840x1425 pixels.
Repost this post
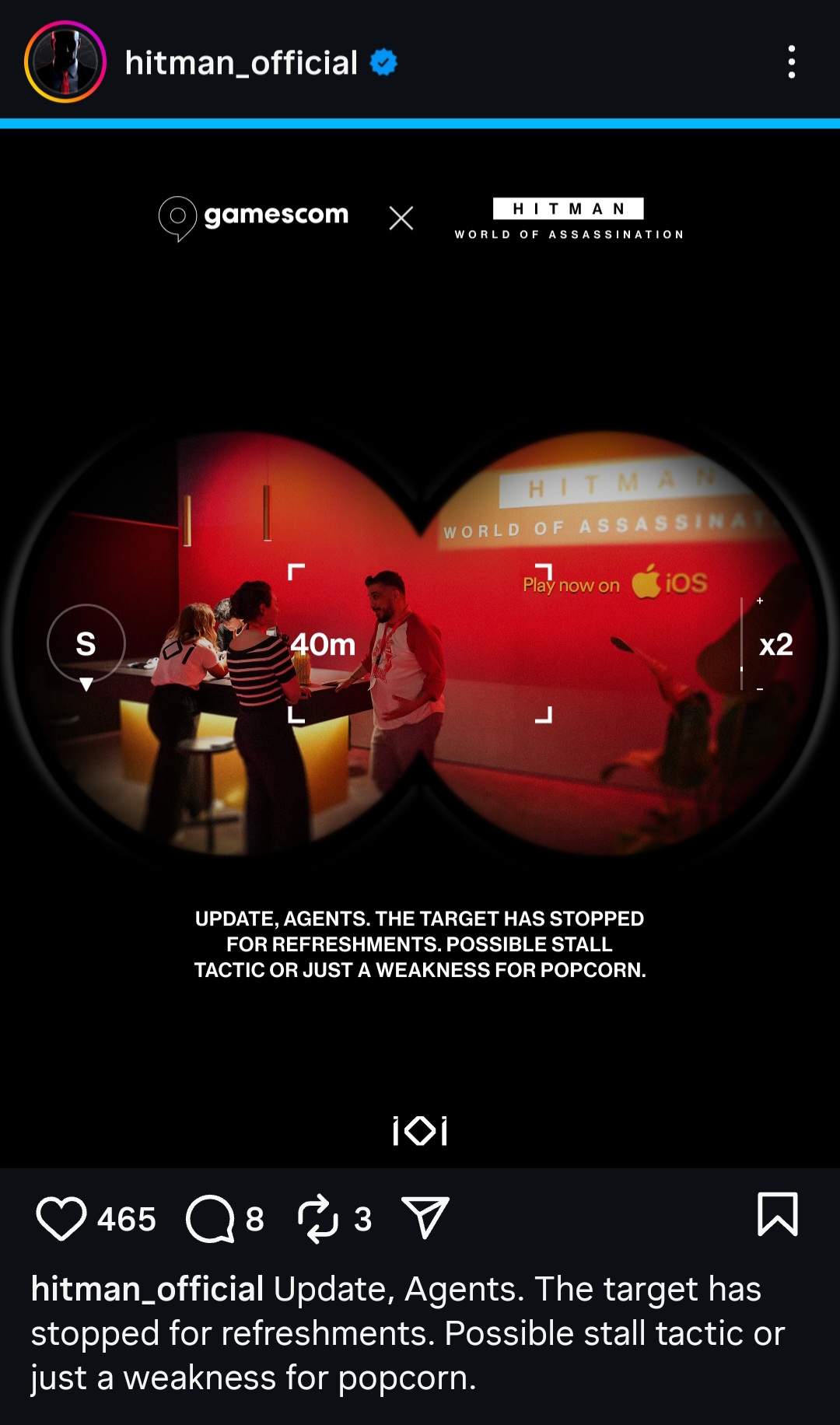(318, 1218)
